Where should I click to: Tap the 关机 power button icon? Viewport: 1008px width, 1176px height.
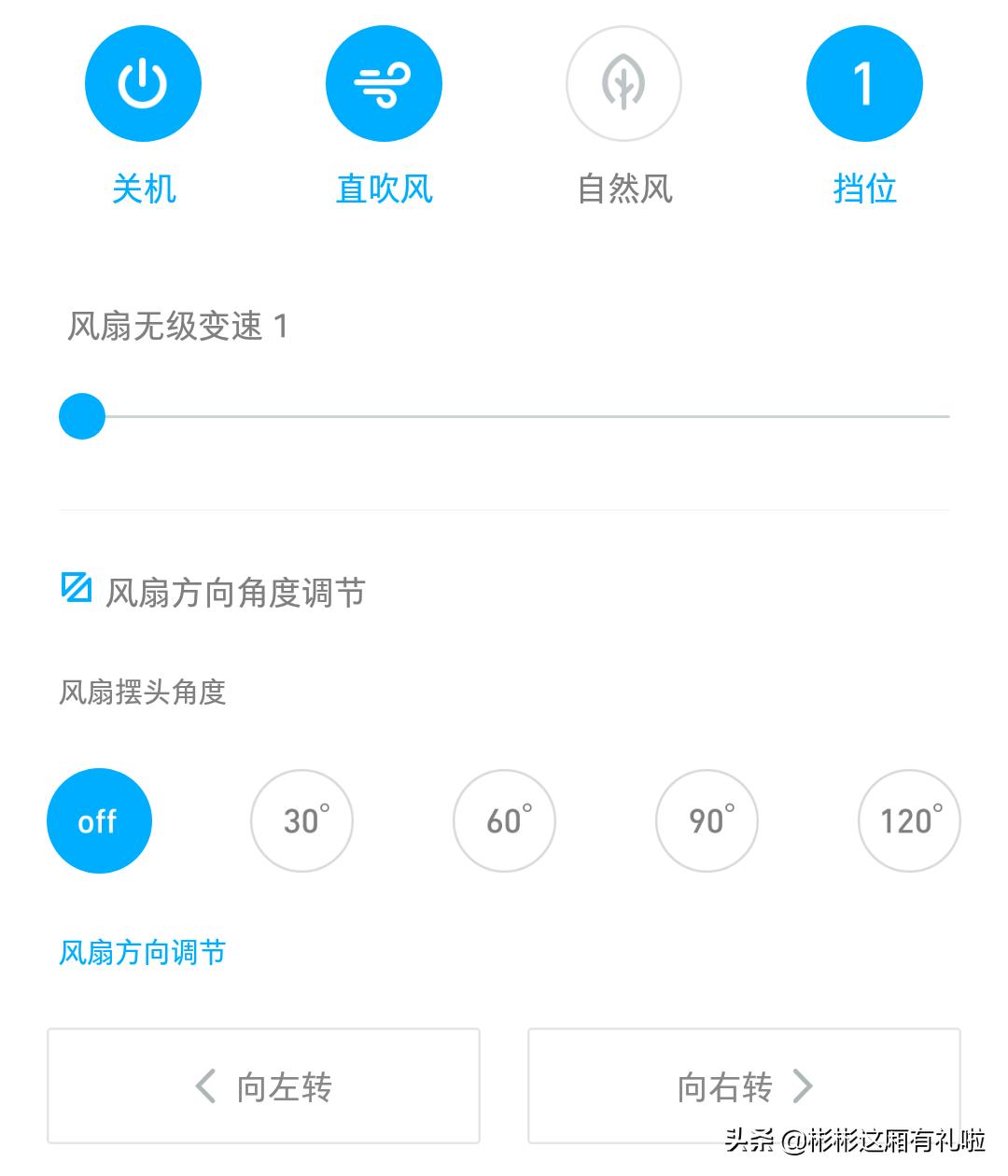coord(143,82)
